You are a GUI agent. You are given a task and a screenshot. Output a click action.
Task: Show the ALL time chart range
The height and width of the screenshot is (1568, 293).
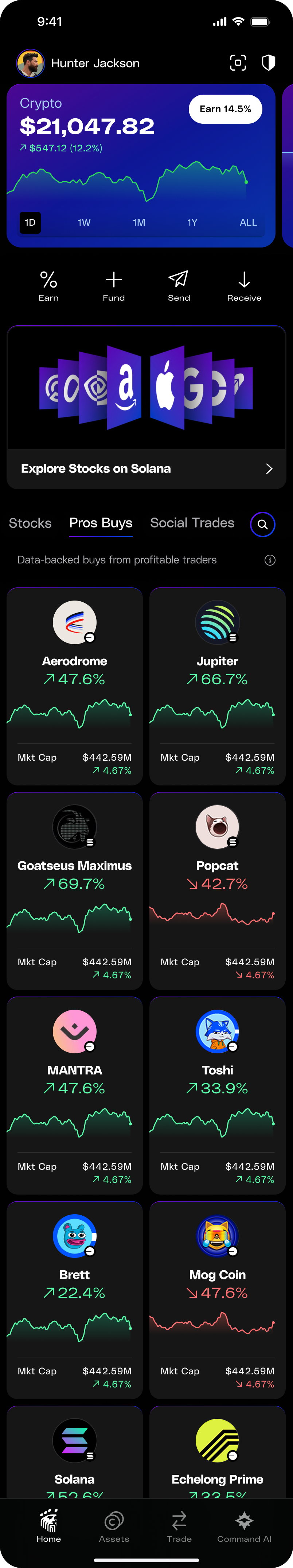pyautogui.click(x=248, y=223)
